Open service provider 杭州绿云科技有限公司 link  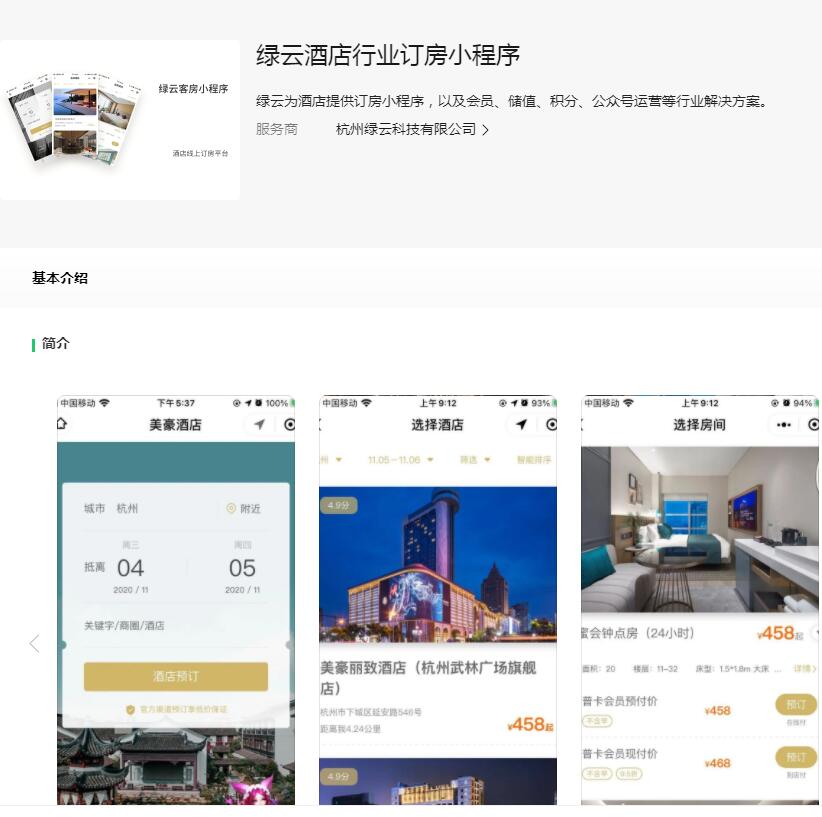[x=411, y=130]
